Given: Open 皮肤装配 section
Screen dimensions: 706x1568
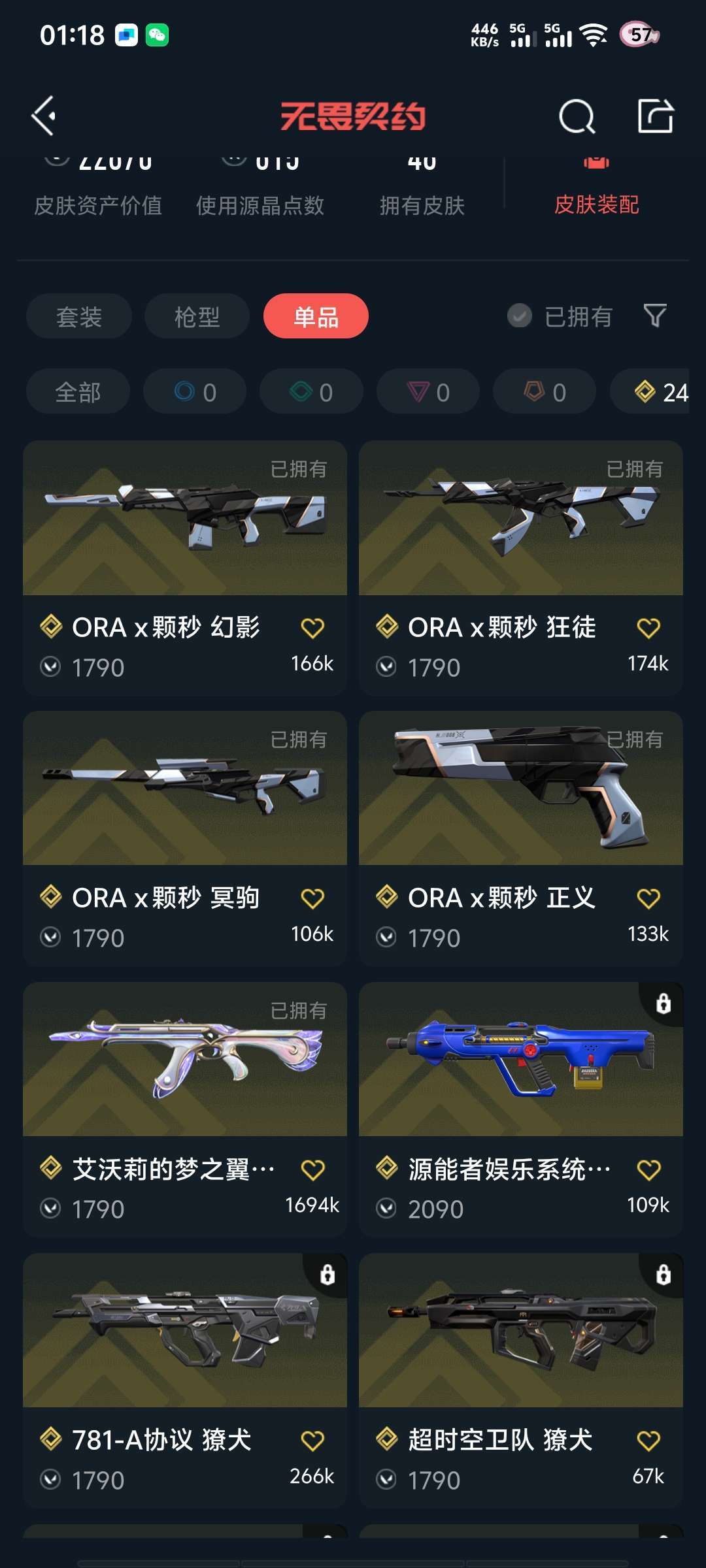Looking at the screenshot, I should (x=596, y=205).
